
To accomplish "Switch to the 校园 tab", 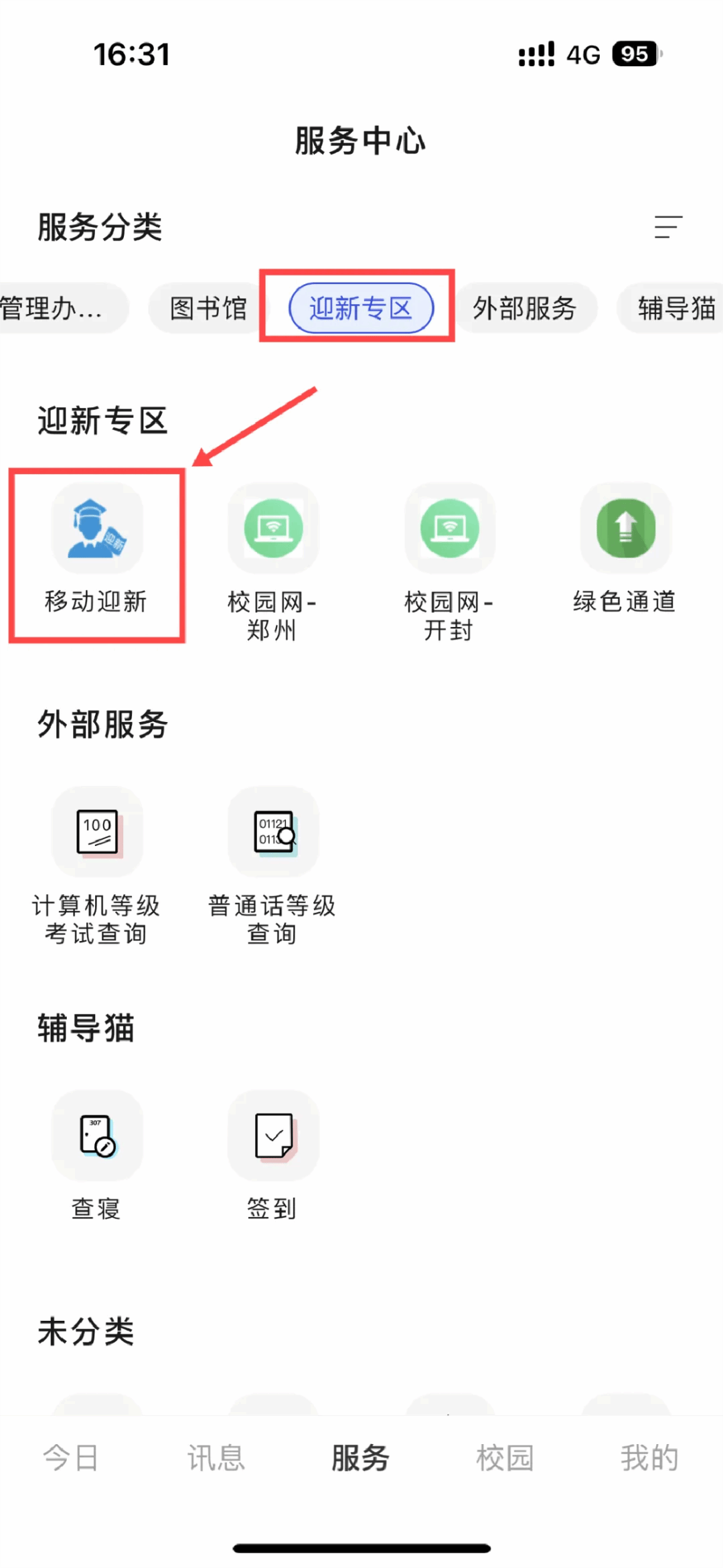I will point(505,1457).
